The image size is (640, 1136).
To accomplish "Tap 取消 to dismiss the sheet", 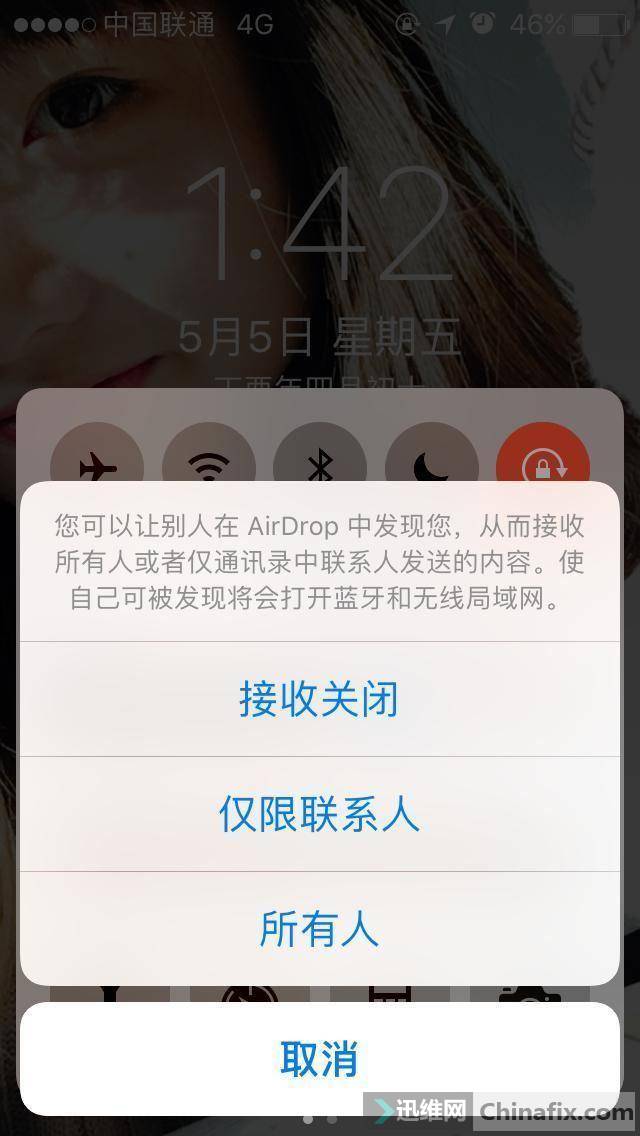I will [x=319, y=1059].
